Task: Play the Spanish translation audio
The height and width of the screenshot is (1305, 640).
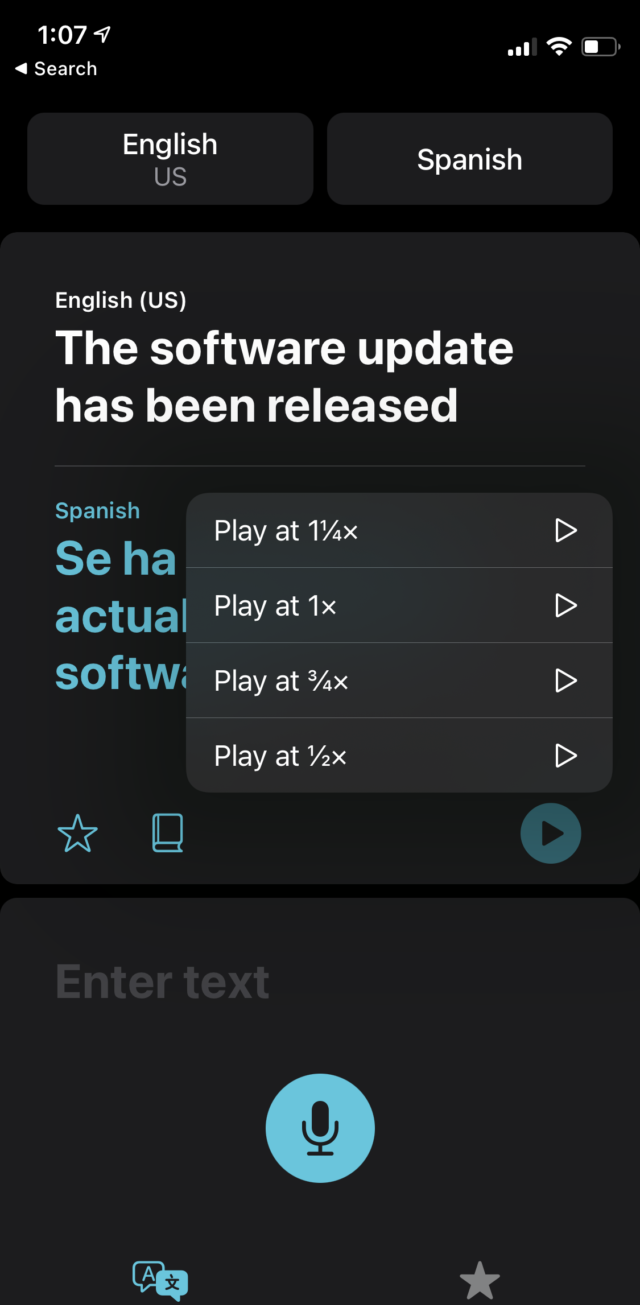Action: point(550,833)
